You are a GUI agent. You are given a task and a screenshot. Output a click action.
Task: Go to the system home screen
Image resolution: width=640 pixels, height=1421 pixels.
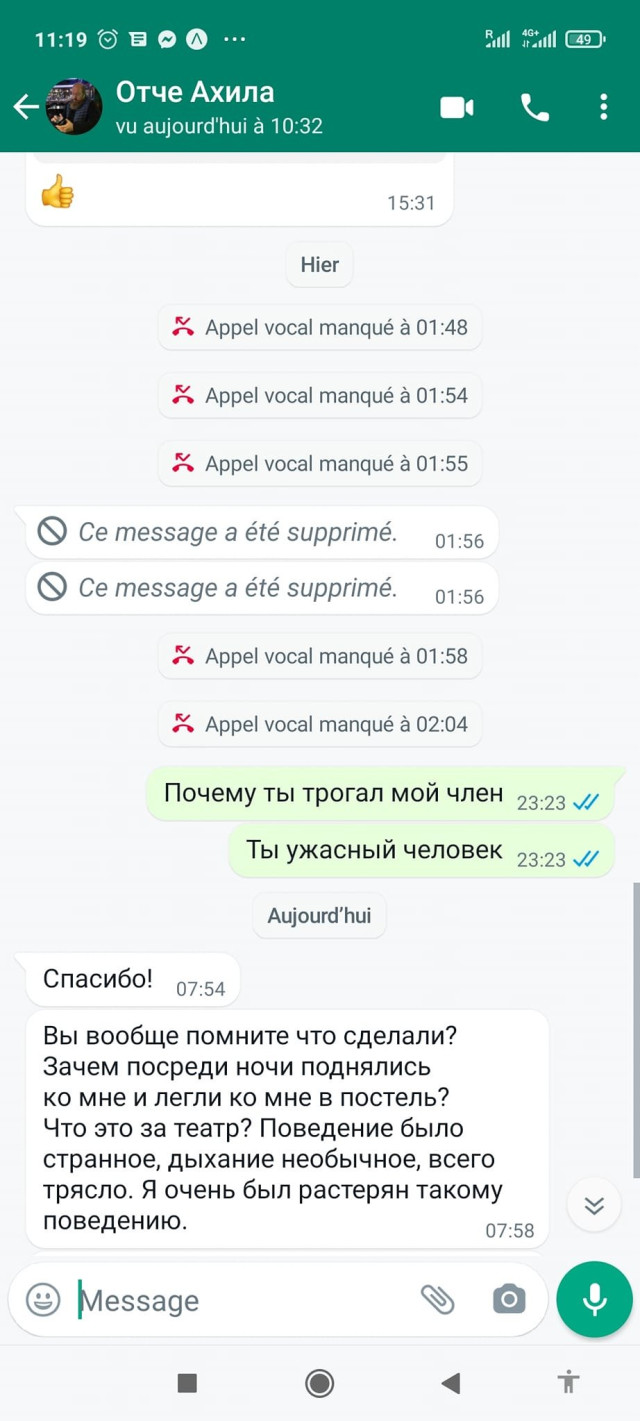click(x=320, y=1383)
